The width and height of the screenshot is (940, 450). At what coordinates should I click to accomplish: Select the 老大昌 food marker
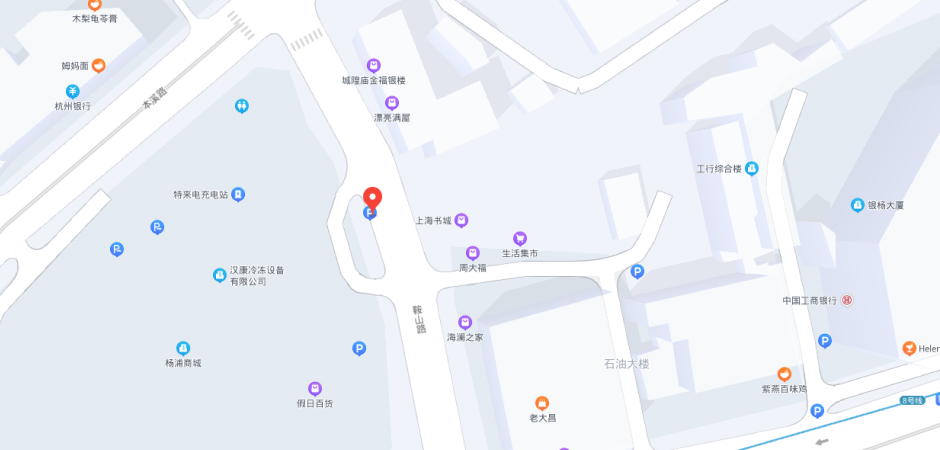pyautogui.click(x=542, y=402)
